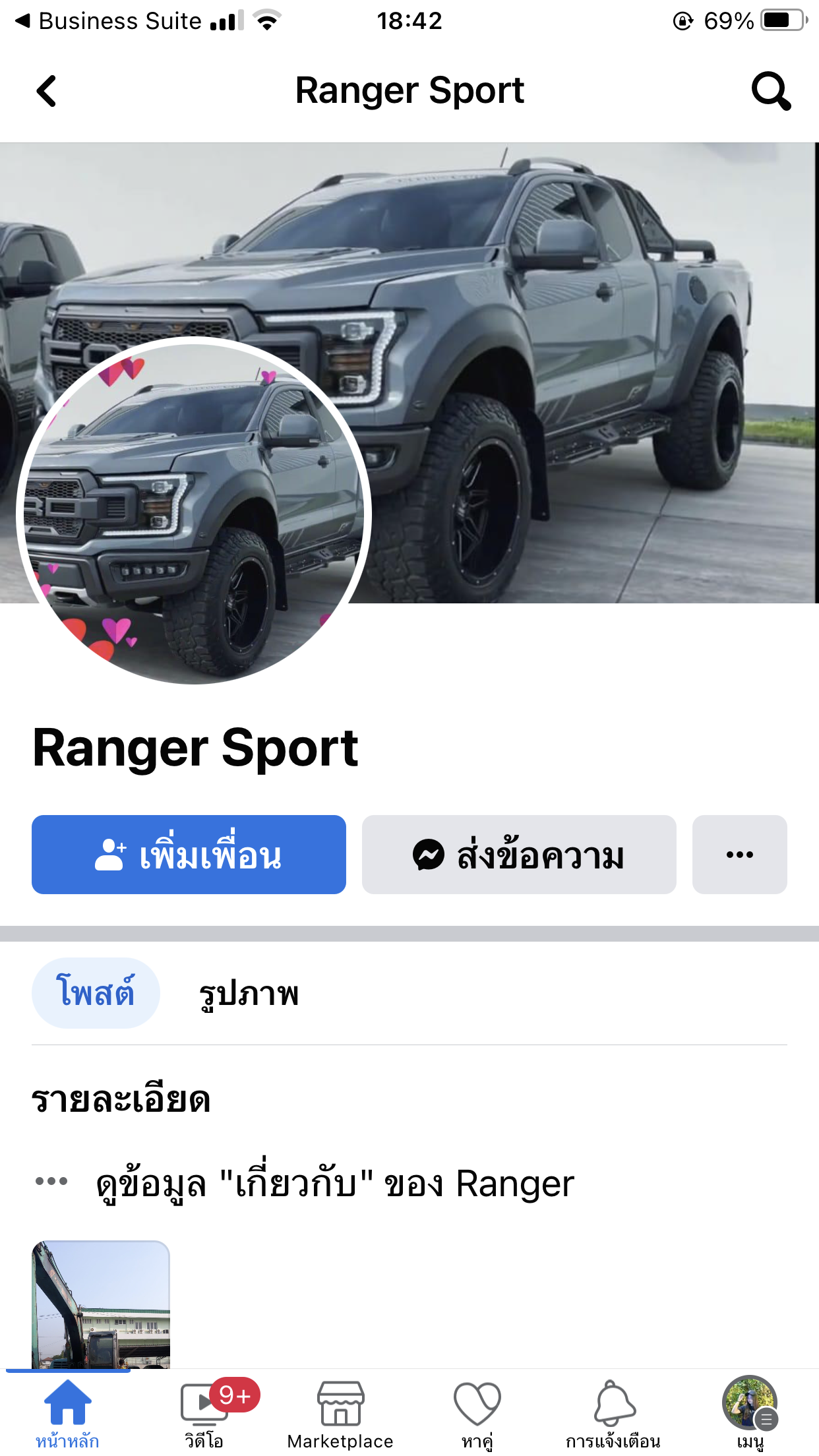Open the three-dot more options button

pyautogui.click(x=739, y=855)
